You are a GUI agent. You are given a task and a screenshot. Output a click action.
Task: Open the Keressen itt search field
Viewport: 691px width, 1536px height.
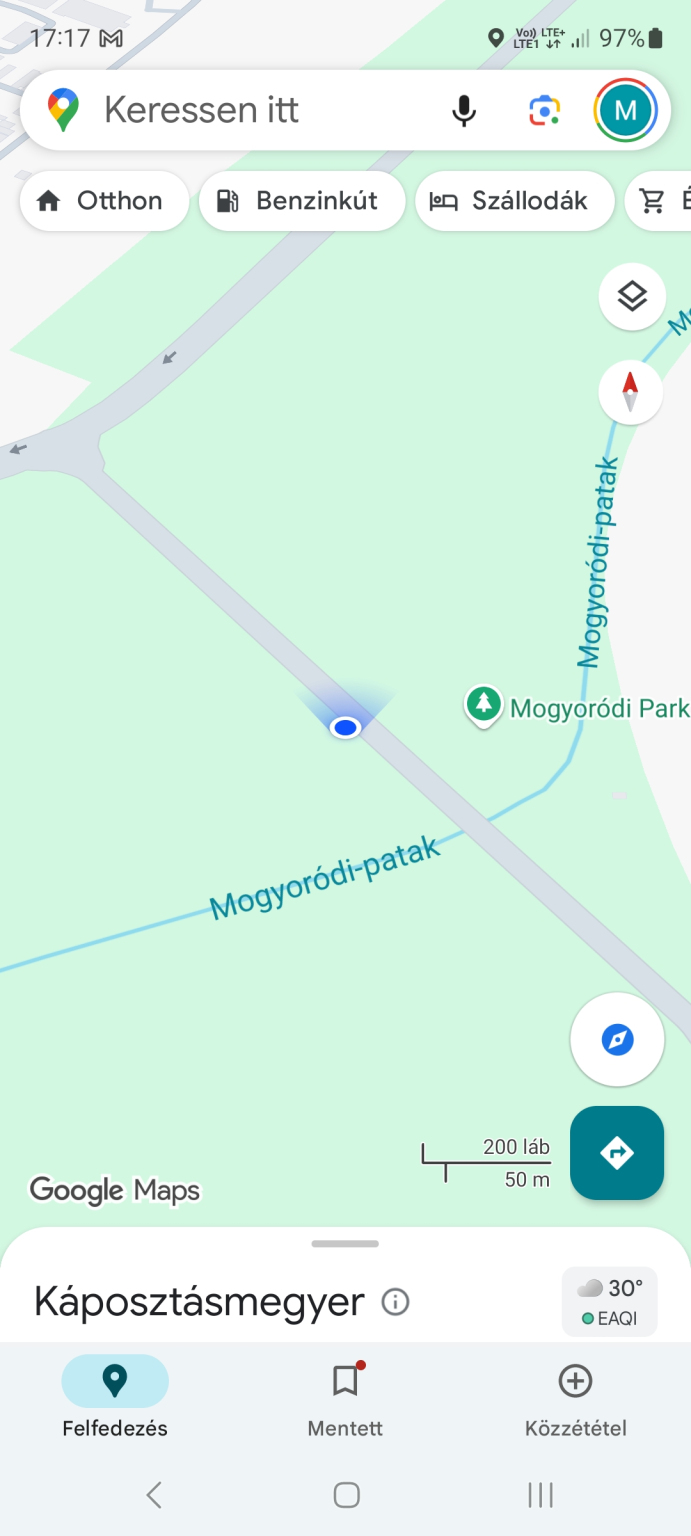click(x=250, y=110)
